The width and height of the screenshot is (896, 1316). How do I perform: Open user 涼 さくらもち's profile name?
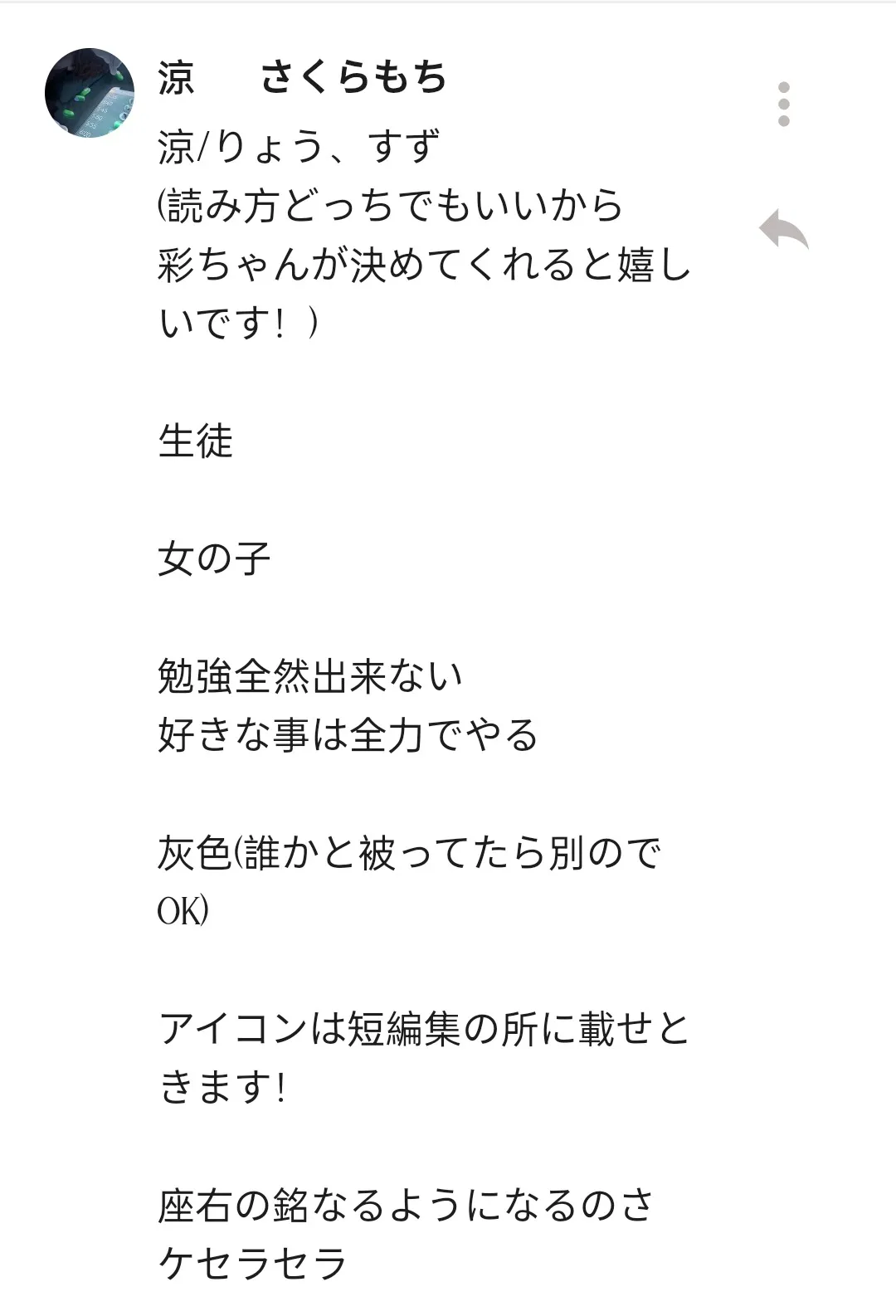[x=302, y=79]
